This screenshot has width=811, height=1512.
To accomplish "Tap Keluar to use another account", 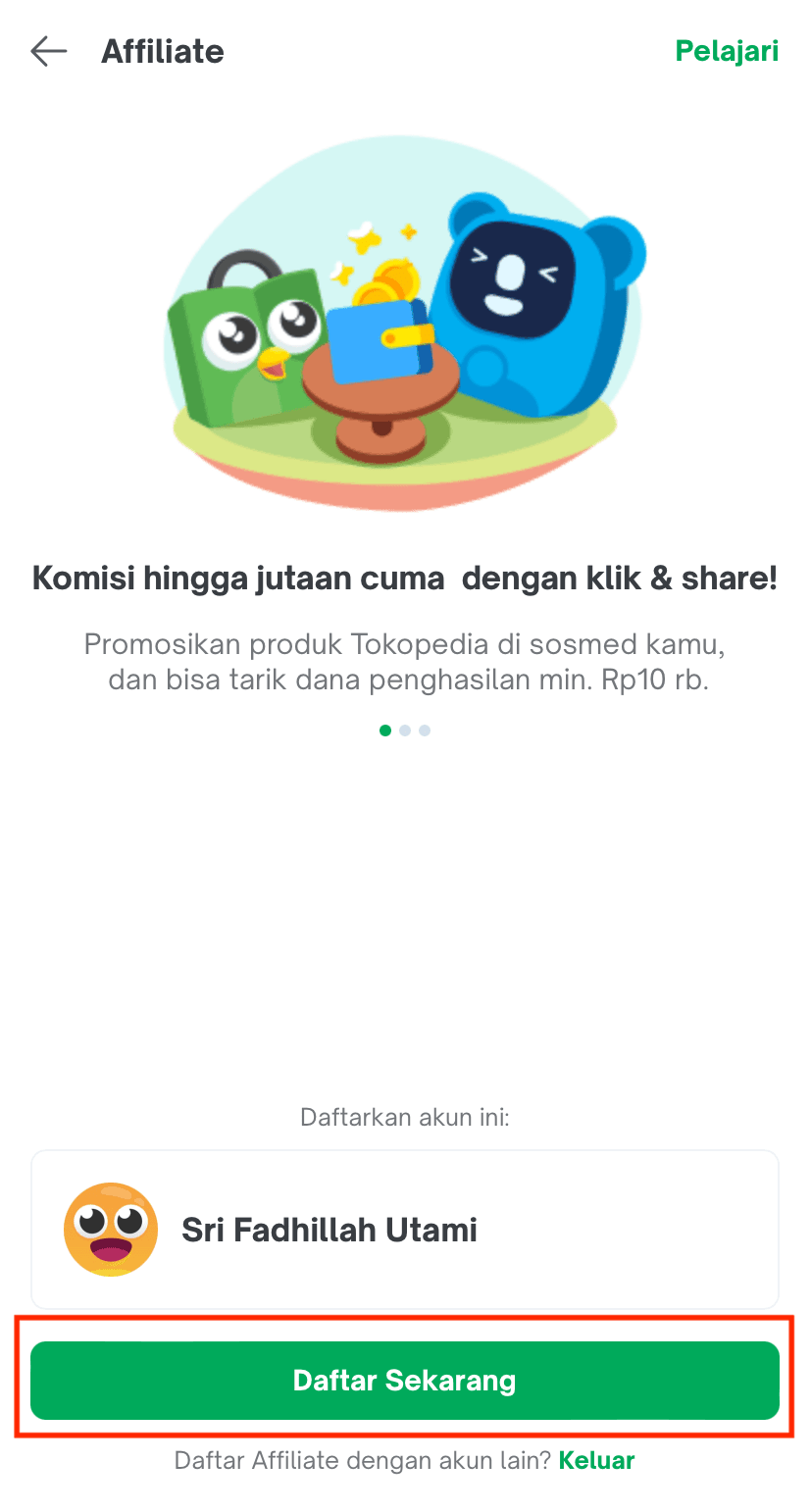I will 596,1460.
